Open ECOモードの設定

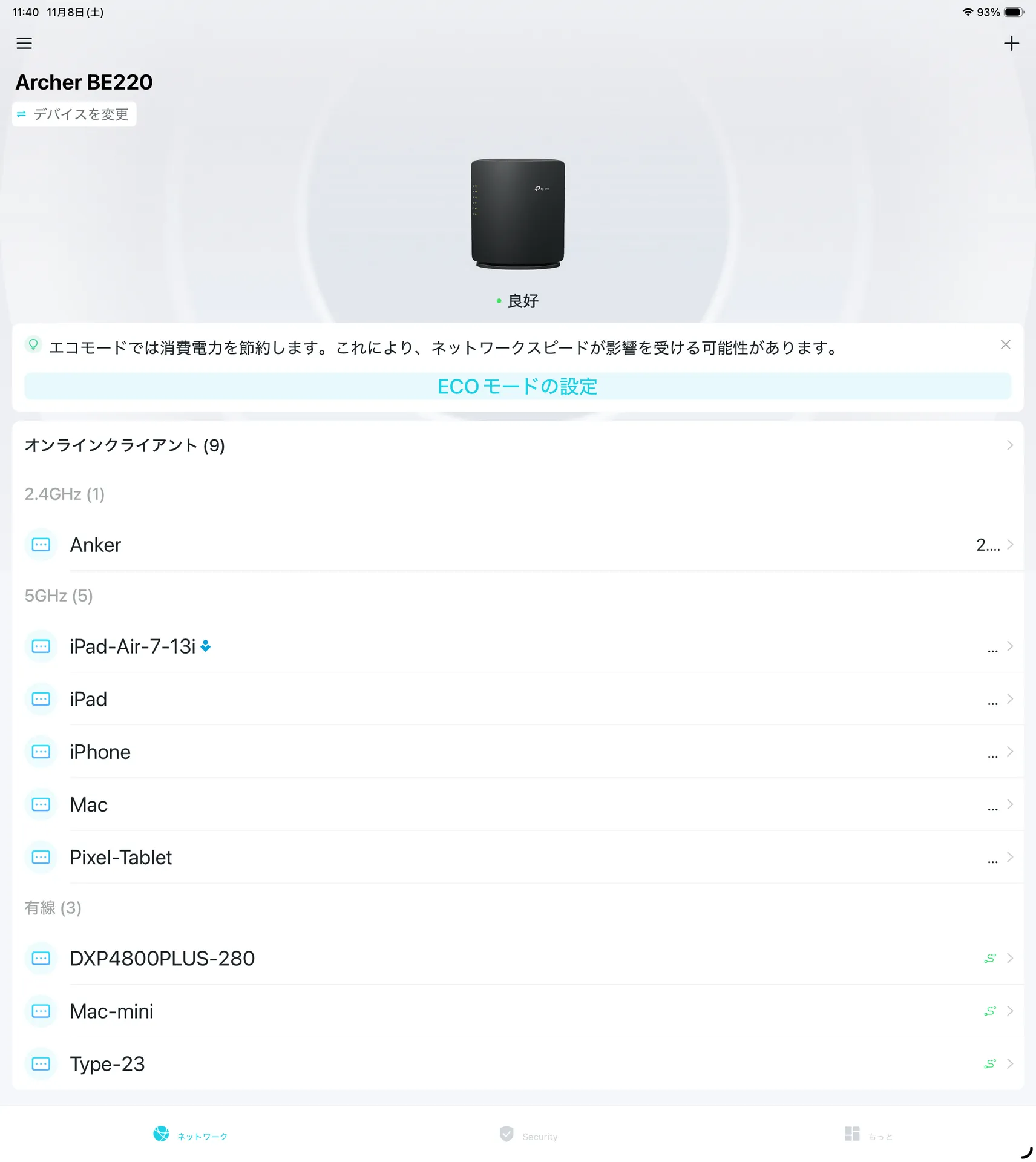(517, 386)
